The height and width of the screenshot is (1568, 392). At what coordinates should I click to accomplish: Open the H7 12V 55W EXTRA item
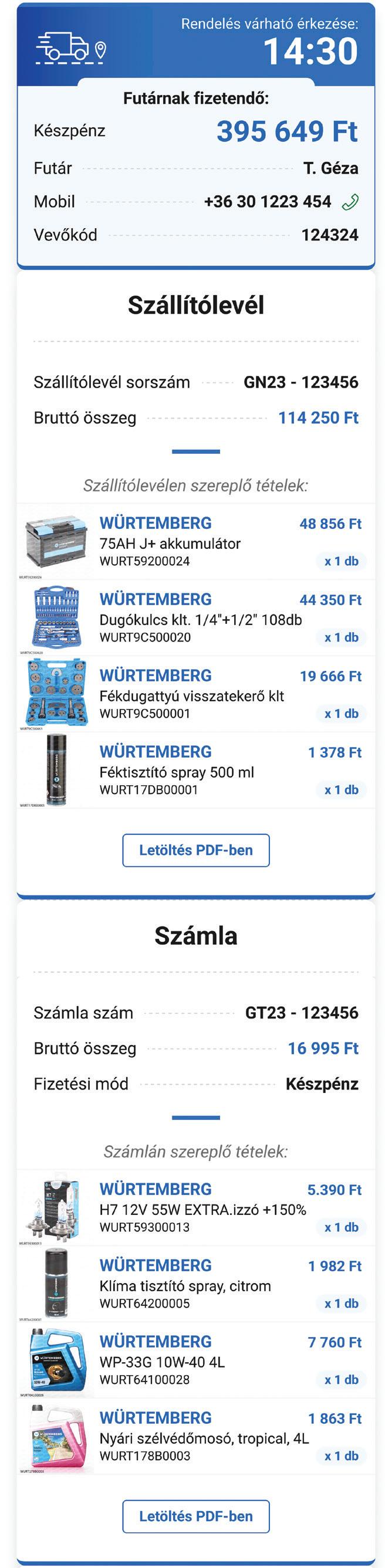[202, 1209]
